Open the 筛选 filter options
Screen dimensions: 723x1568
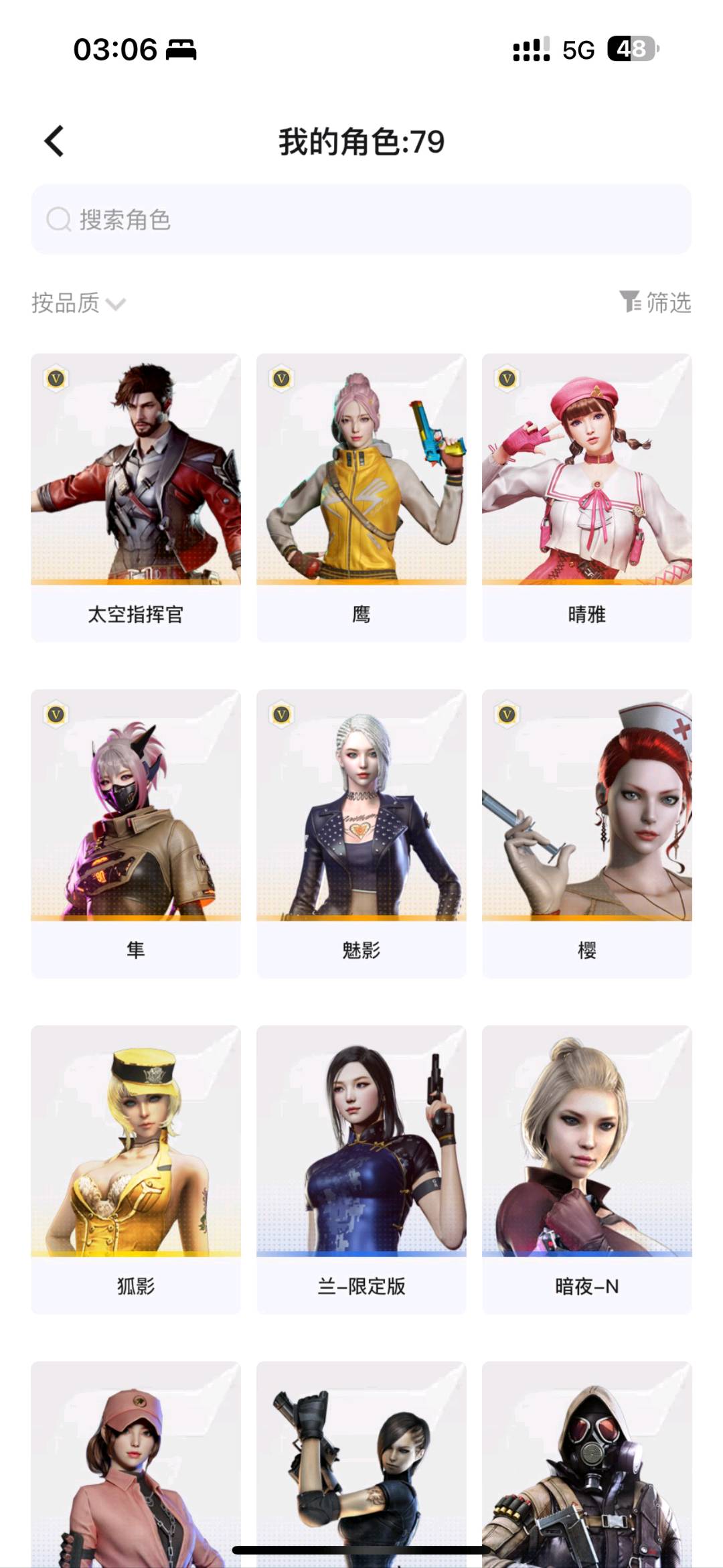pyautogui.click(x=655, y=302)
